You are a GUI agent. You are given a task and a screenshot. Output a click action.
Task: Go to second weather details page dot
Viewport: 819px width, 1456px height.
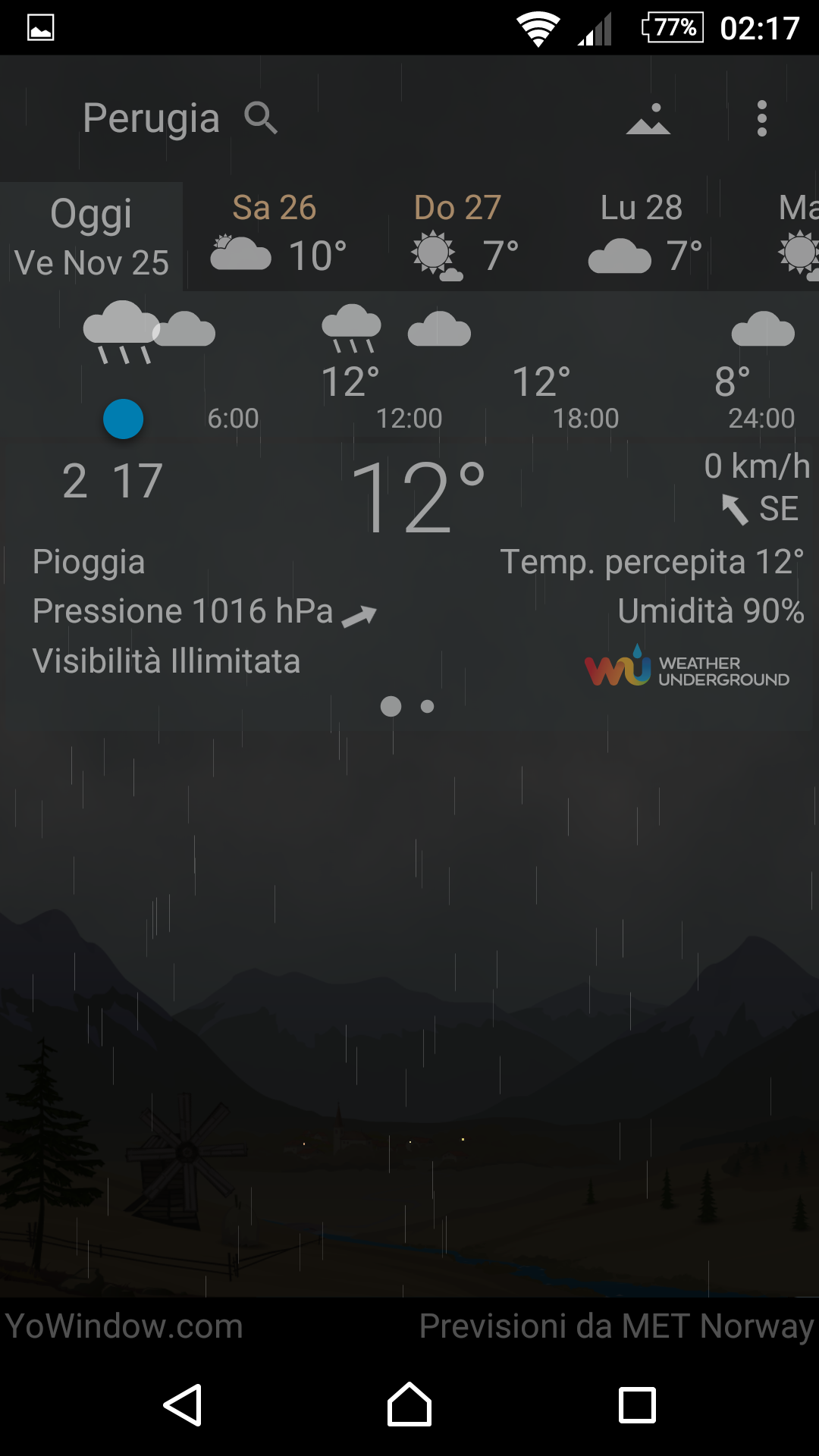tap(428, 706)
